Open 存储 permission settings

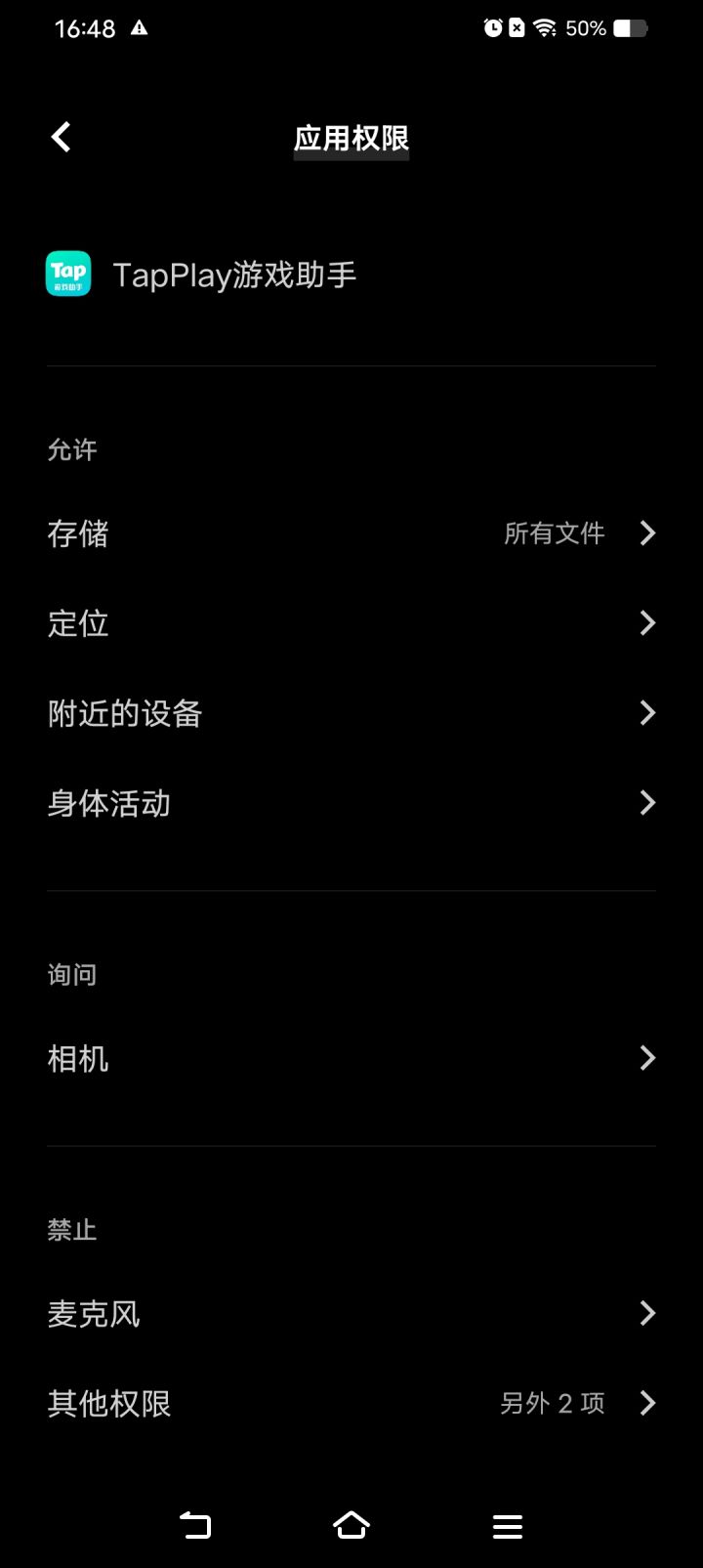351,533
